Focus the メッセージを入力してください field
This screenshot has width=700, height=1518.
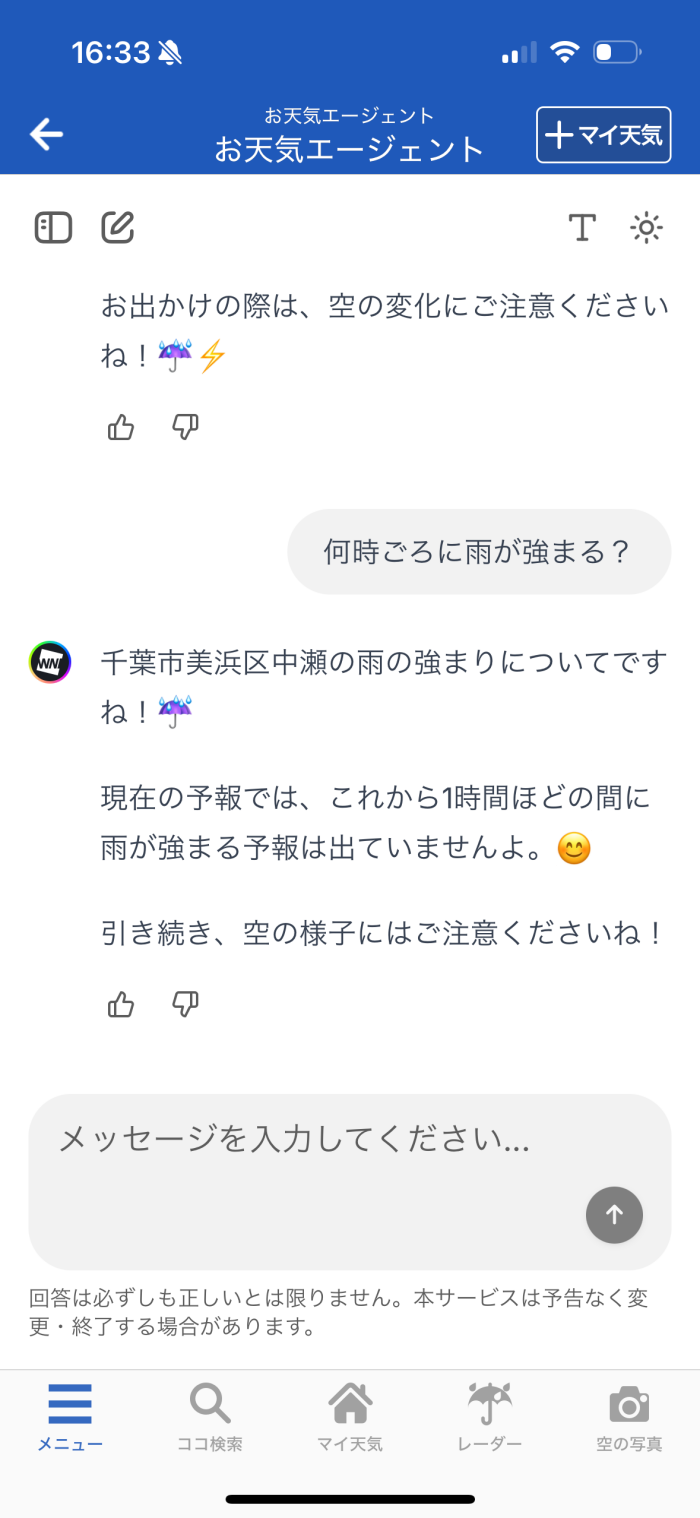click(x=350, y=1182)
